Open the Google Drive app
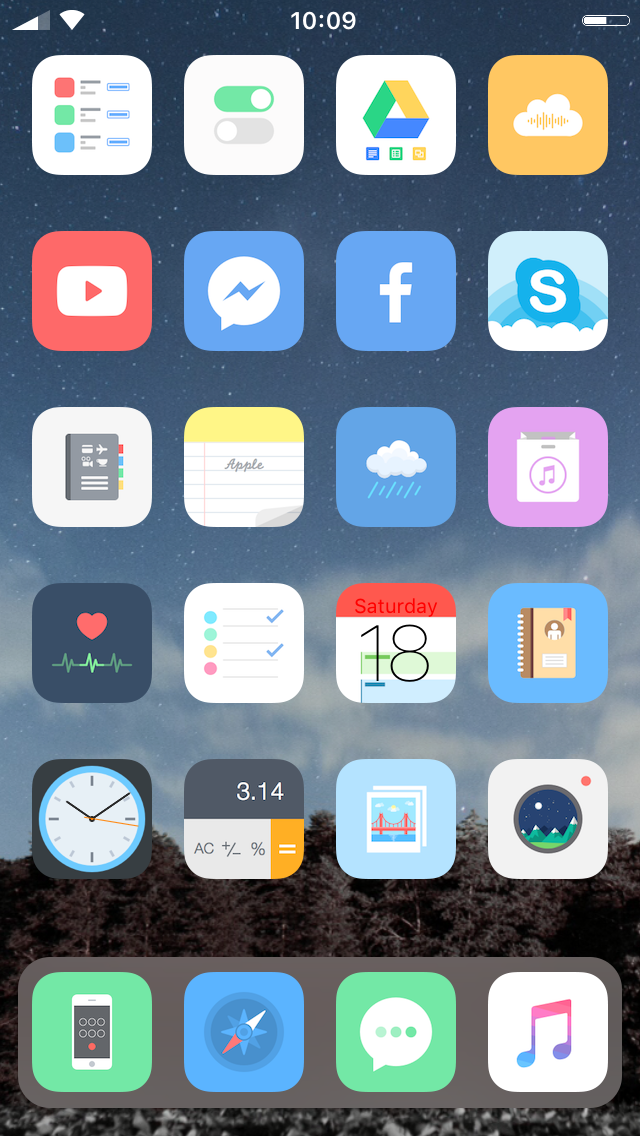Viewport: 640px width, 1136px height. tap(396, 115)
